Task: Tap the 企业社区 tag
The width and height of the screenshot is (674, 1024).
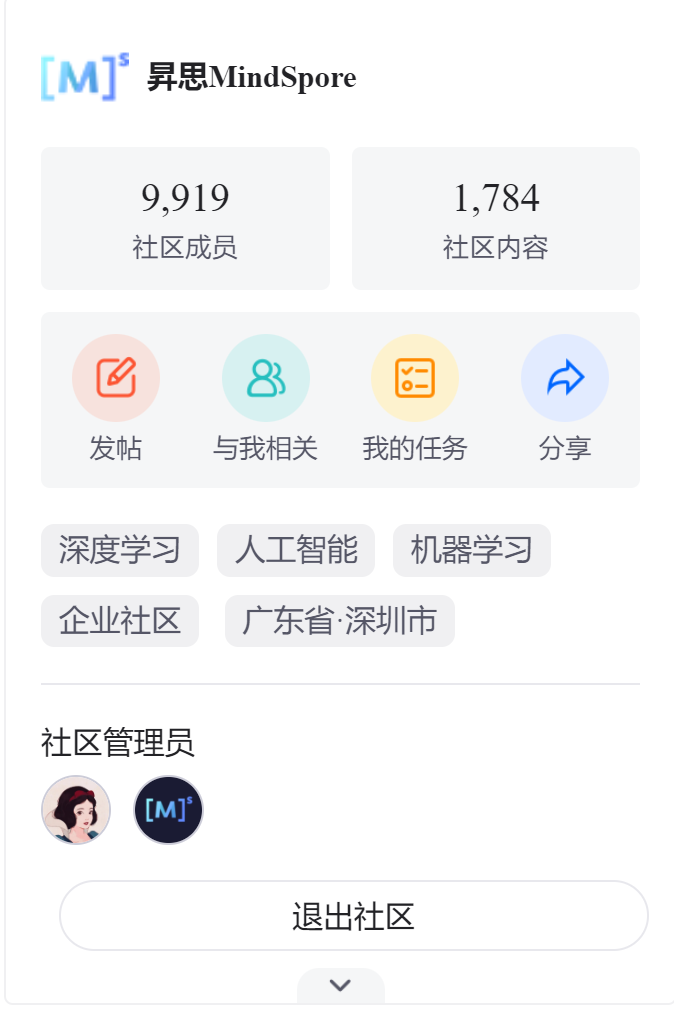Action: [120, 621]
